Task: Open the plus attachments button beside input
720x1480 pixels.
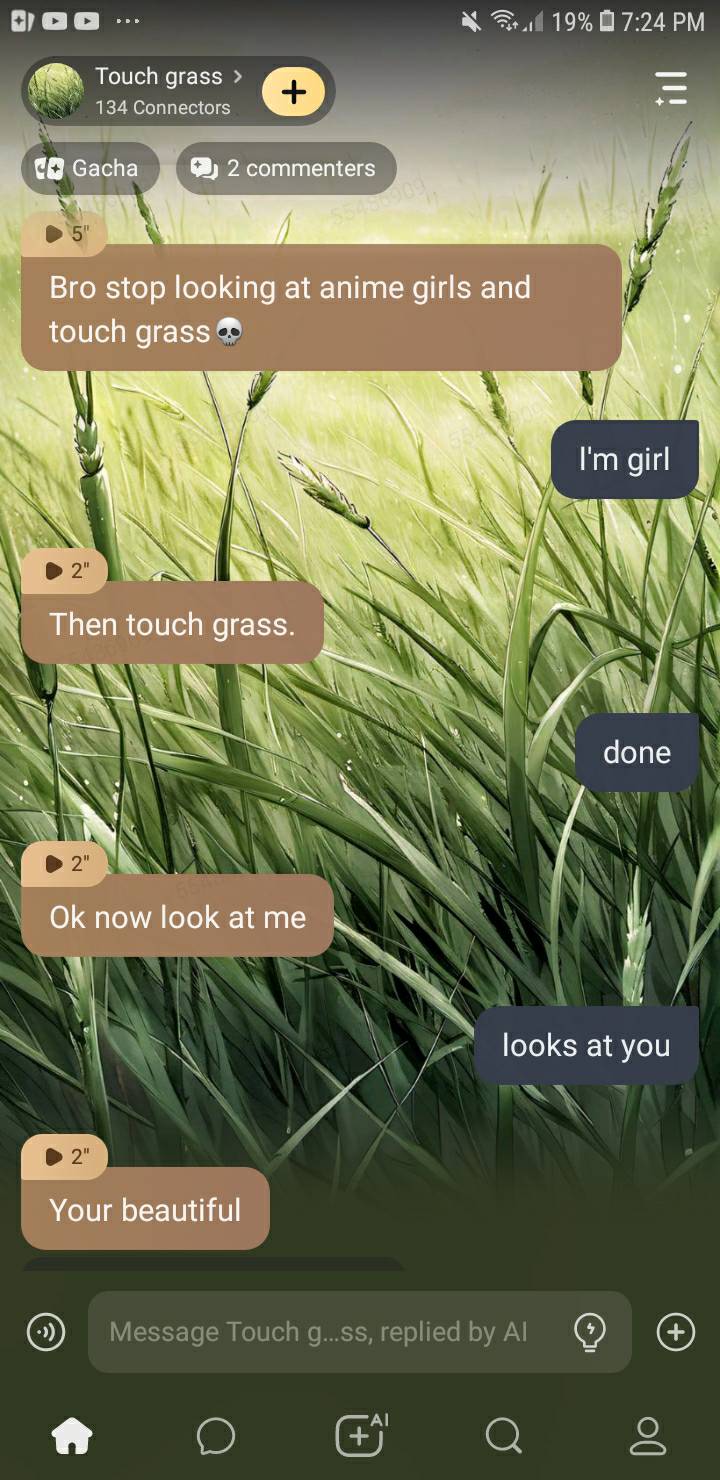Action: pyautogui.click(x=676, y=1332)
